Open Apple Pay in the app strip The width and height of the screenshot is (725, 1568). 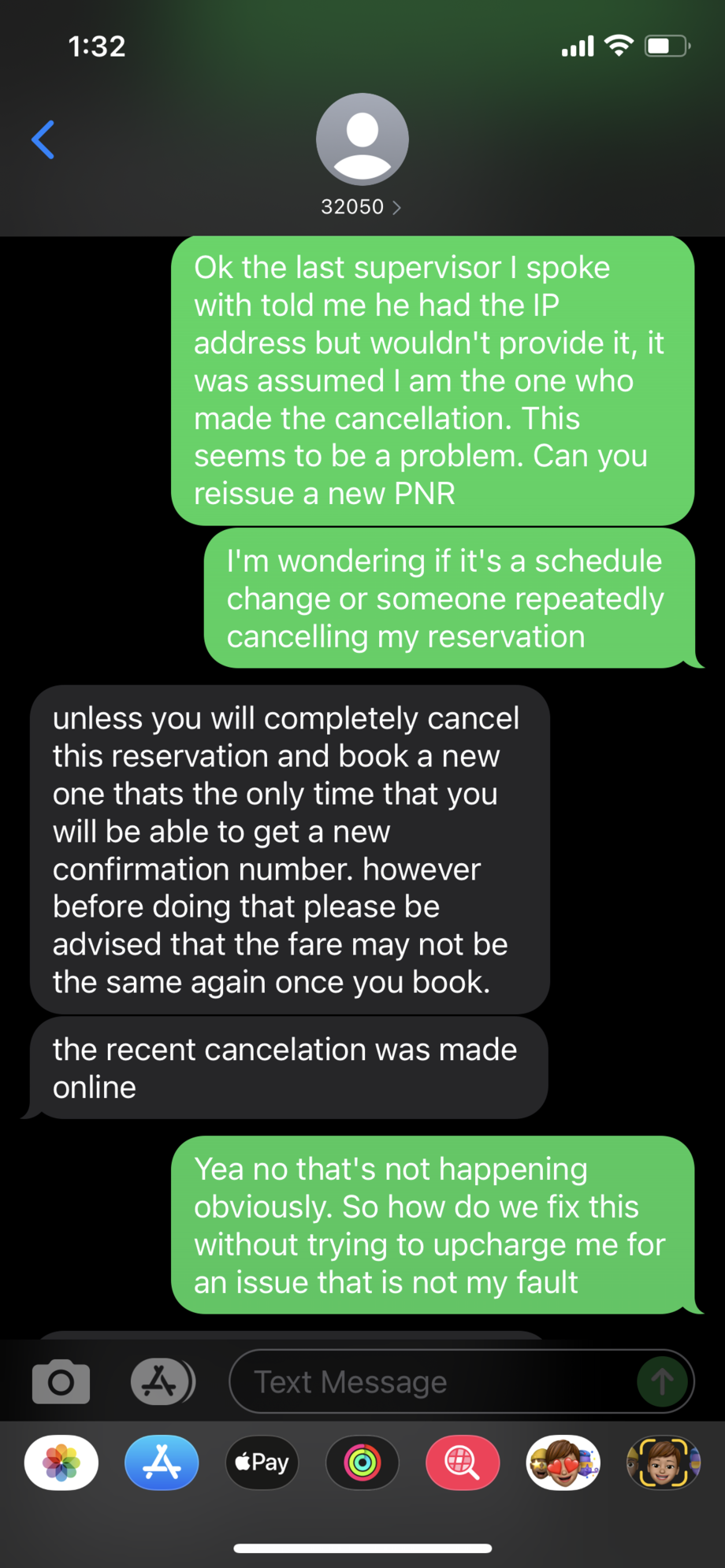point(262,1462)
